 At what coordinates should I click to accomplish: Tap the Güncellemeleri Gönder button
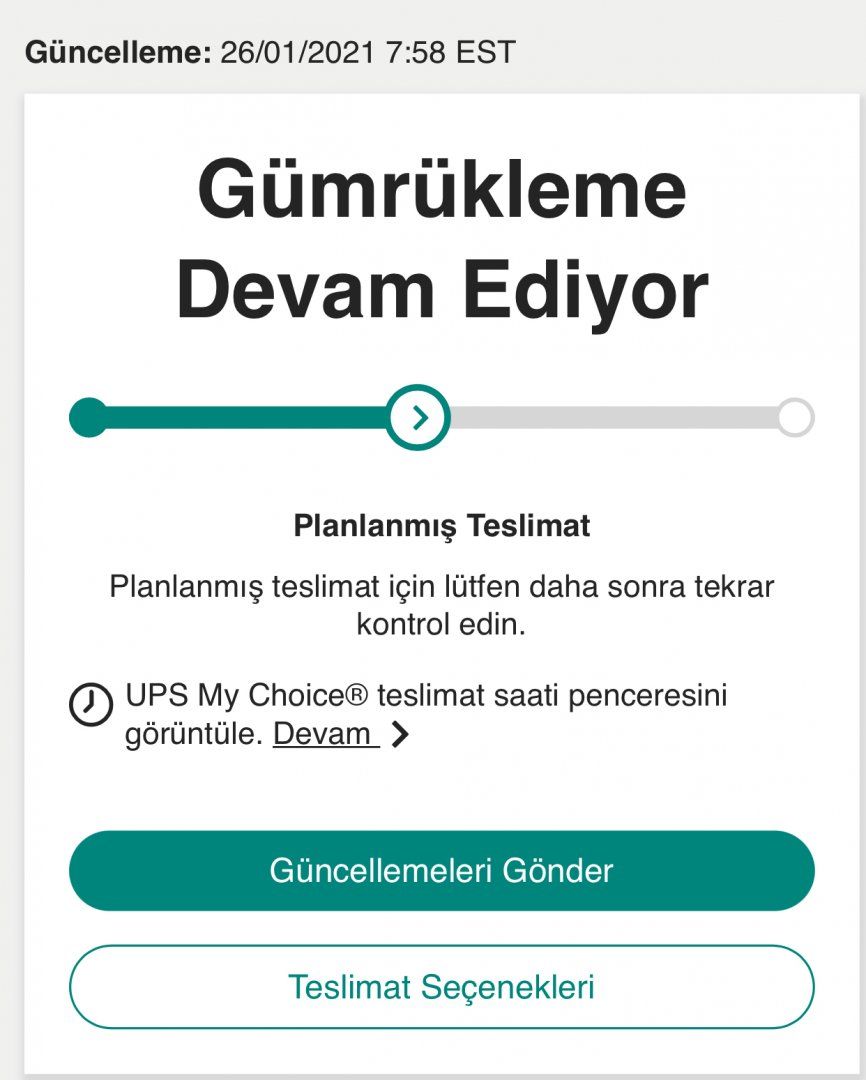(x=441, y=870)
